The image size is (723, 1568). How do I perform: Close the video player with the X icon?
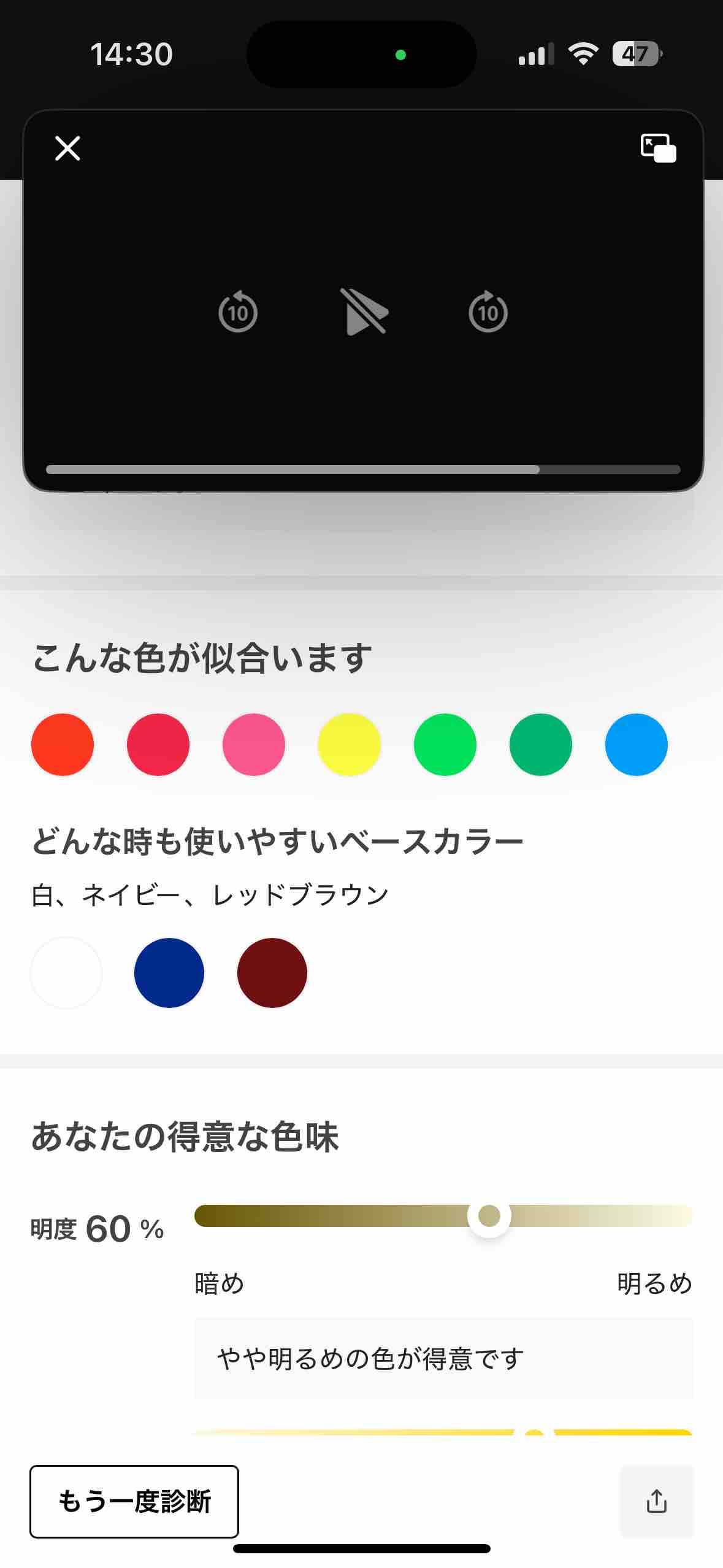(x=66, y=148)
